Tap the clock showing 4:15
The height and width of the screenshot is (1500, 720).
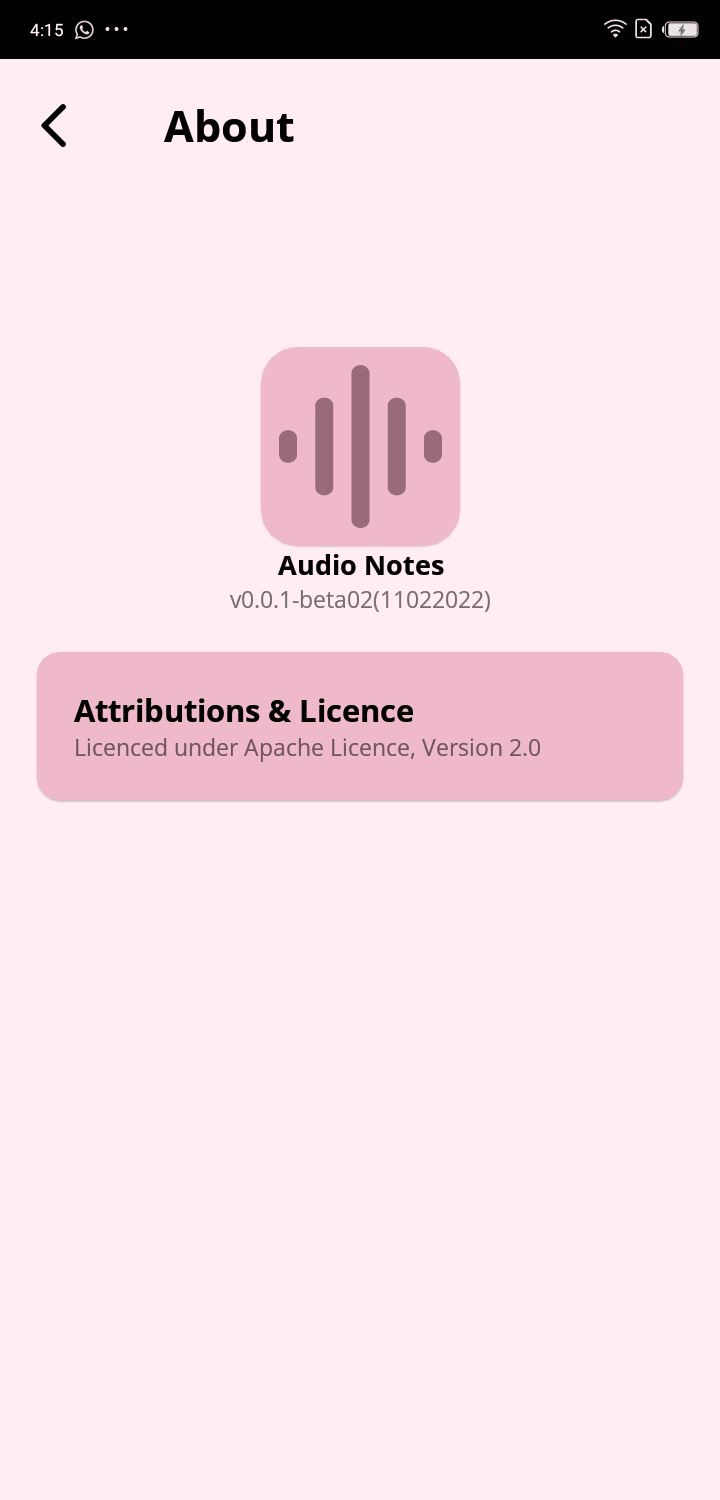pyautogui.click(x=45, y=29)
